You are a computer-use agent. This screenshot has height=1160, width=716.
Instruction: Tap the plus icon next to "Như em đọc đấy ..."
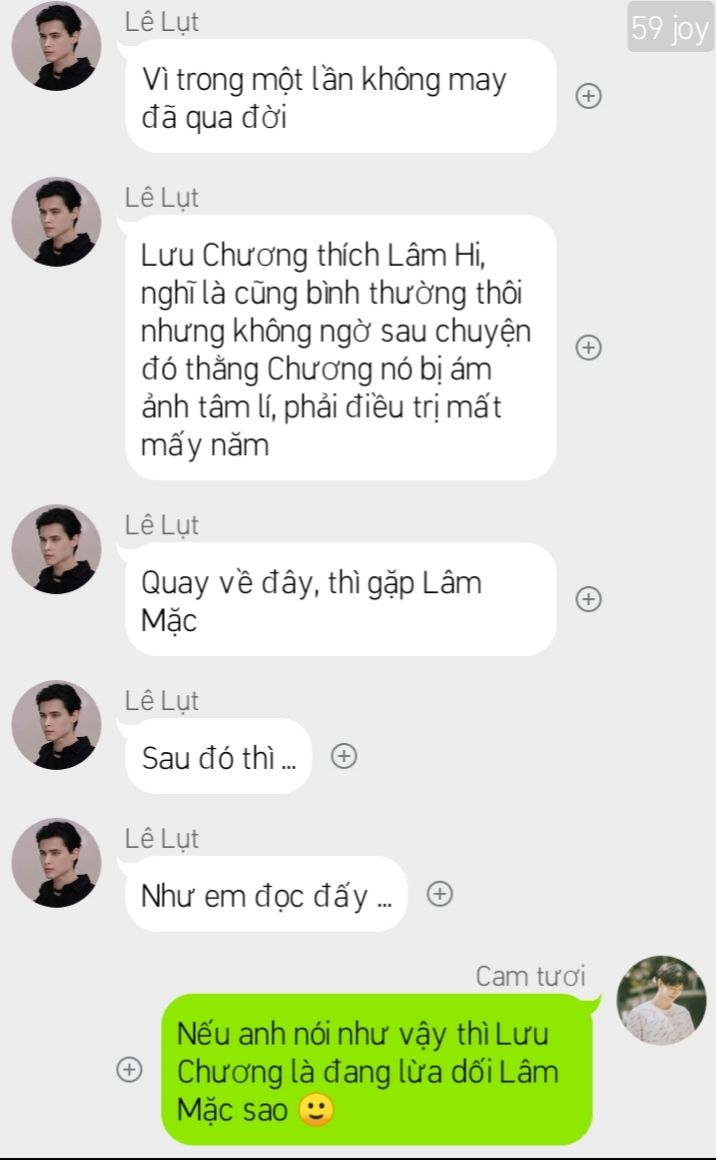pos(440,894)
